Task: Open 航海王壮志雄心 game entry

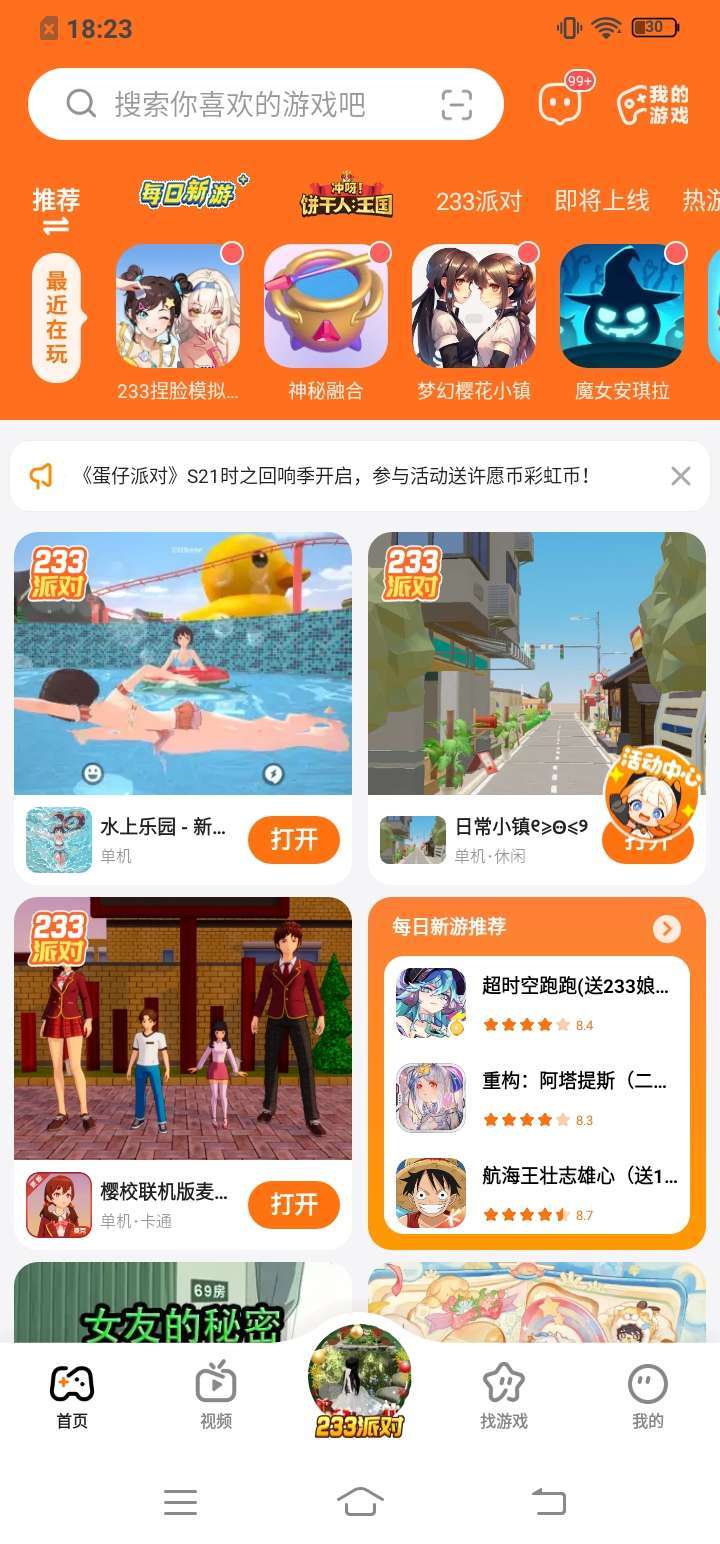Action: point(537,1190)
